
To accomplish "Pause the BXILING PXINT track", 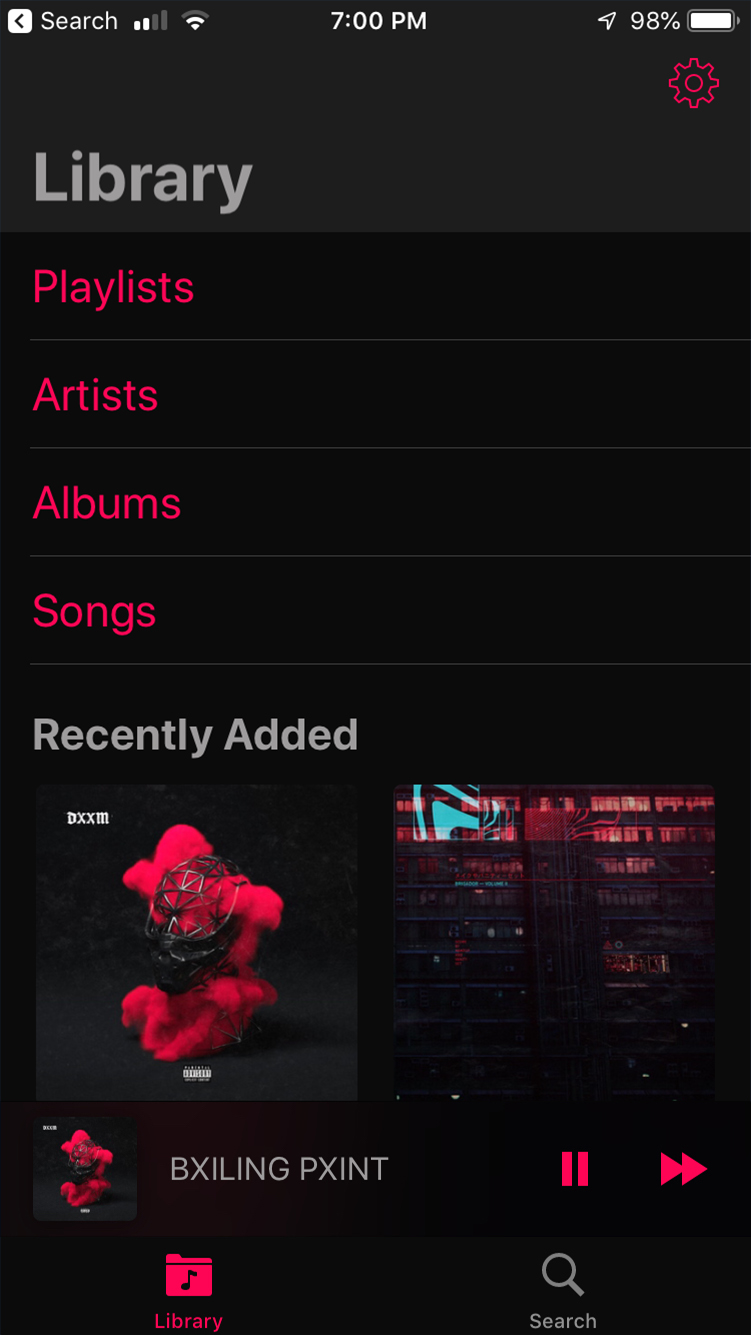I will (575, 1168).
